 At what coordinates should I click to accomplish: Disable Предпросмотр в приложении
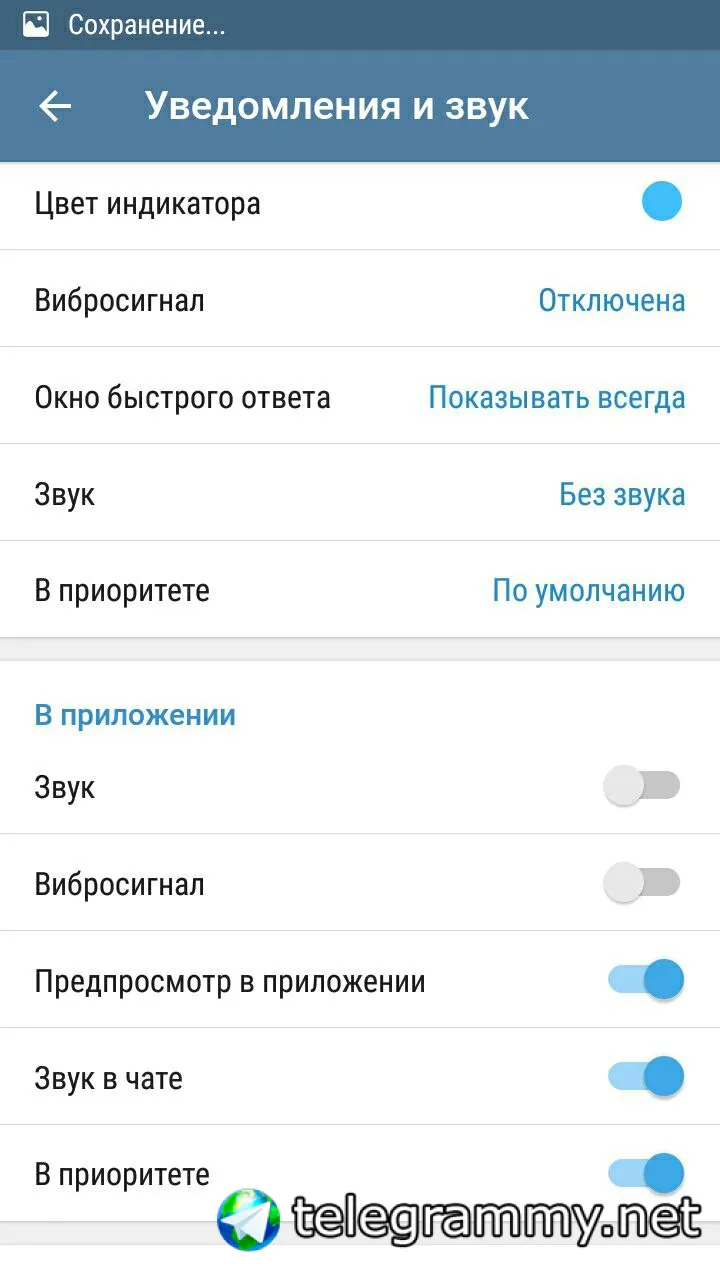[x=646, y=980]
